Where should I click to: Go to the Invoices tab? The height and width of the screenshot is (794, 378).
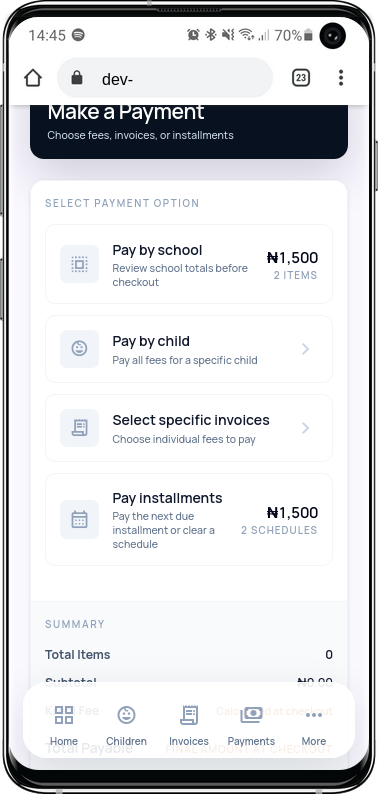tap(189, 725)
